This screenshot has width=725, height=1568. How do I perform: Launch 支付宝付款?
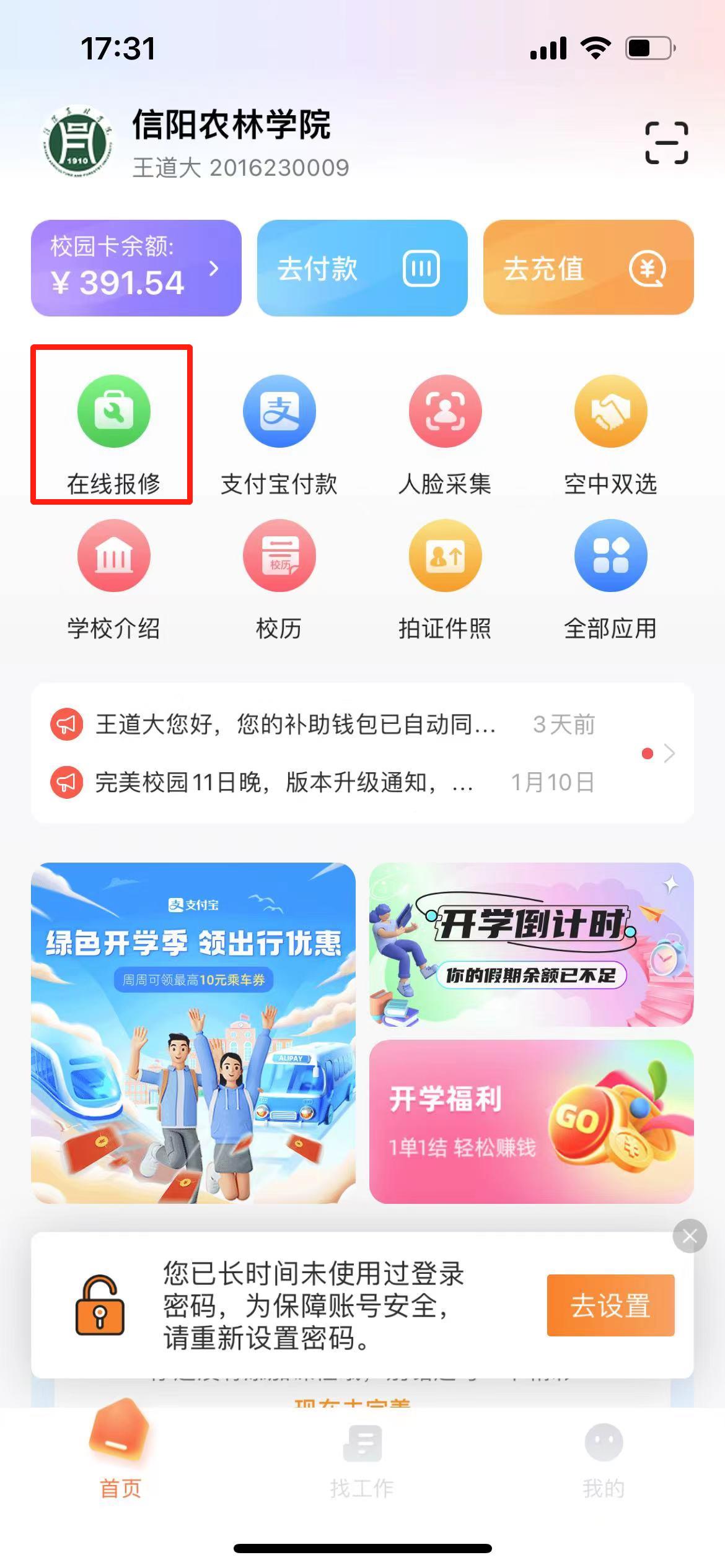coord(279,433)
